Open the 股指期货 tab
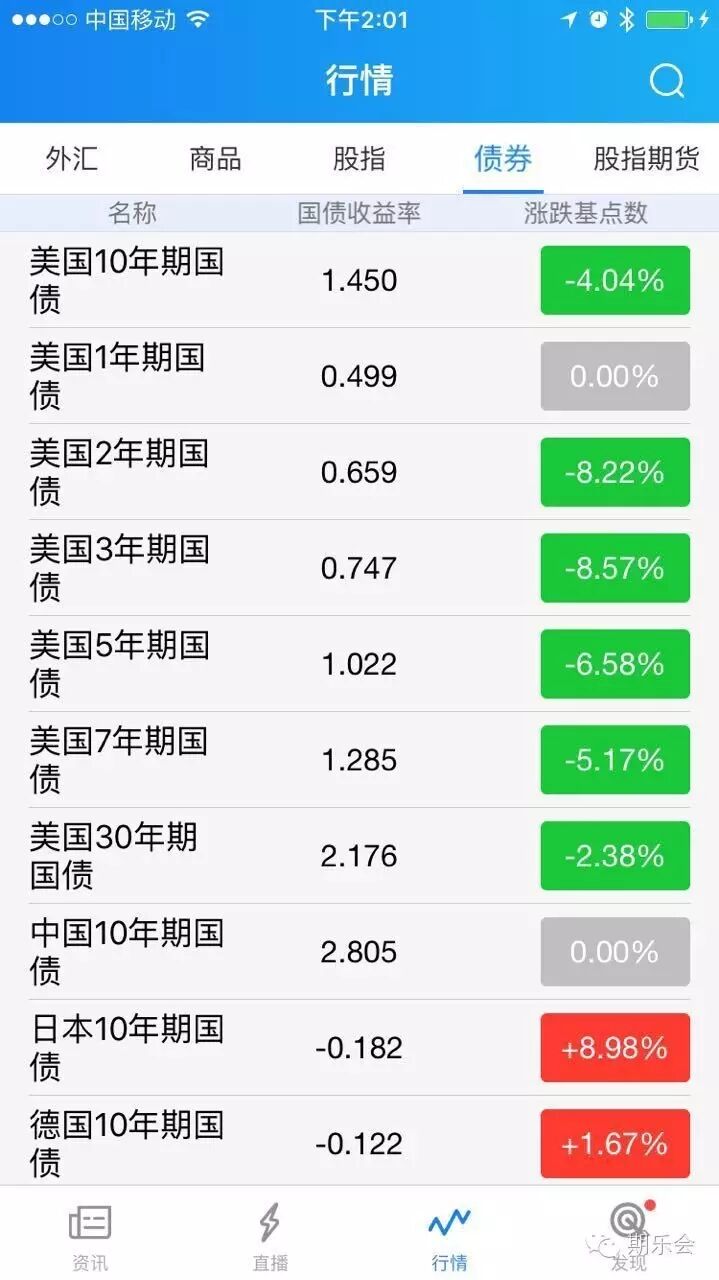Screen dimensions: 719x1280 646,159
